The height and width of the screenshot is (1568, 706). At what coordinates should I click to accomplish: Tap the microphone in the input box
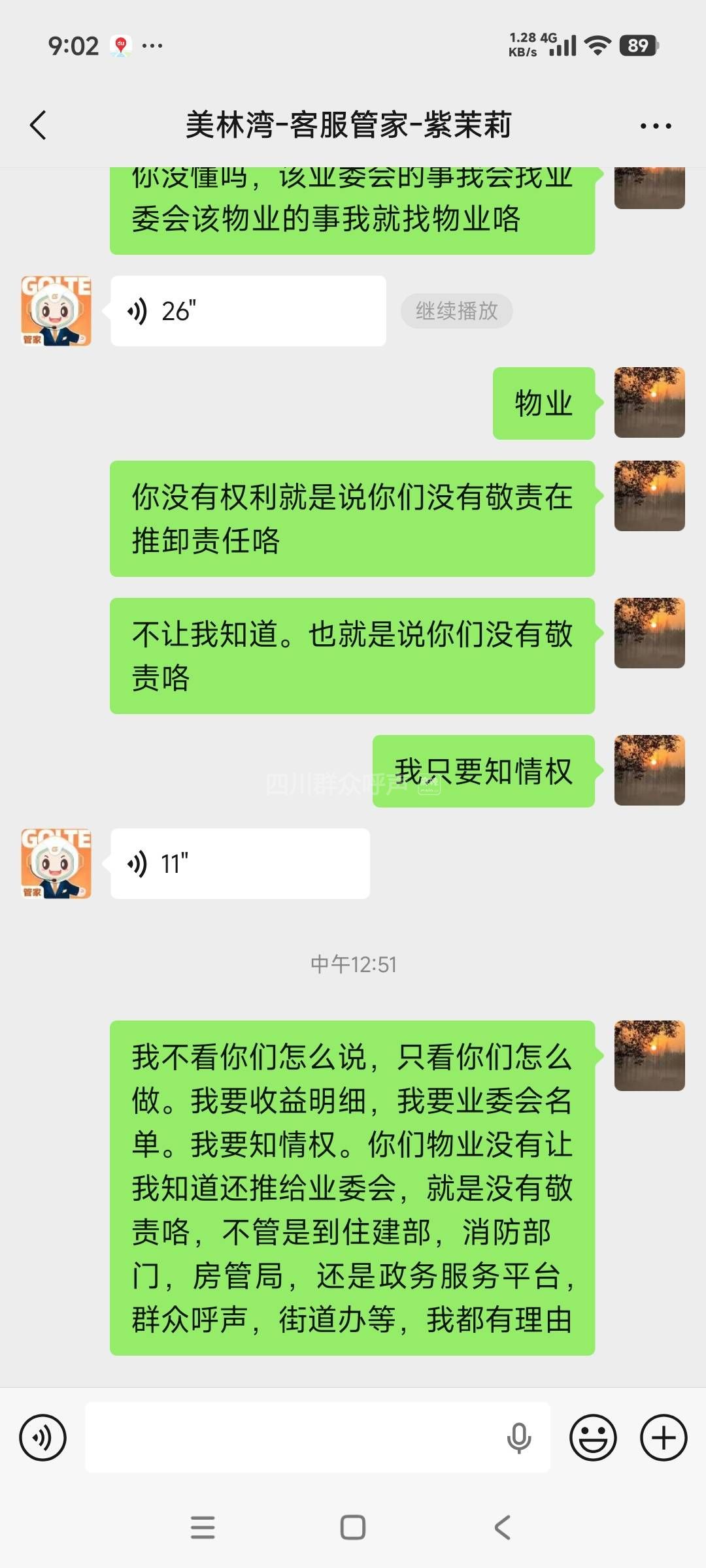tap(519, 1437)
